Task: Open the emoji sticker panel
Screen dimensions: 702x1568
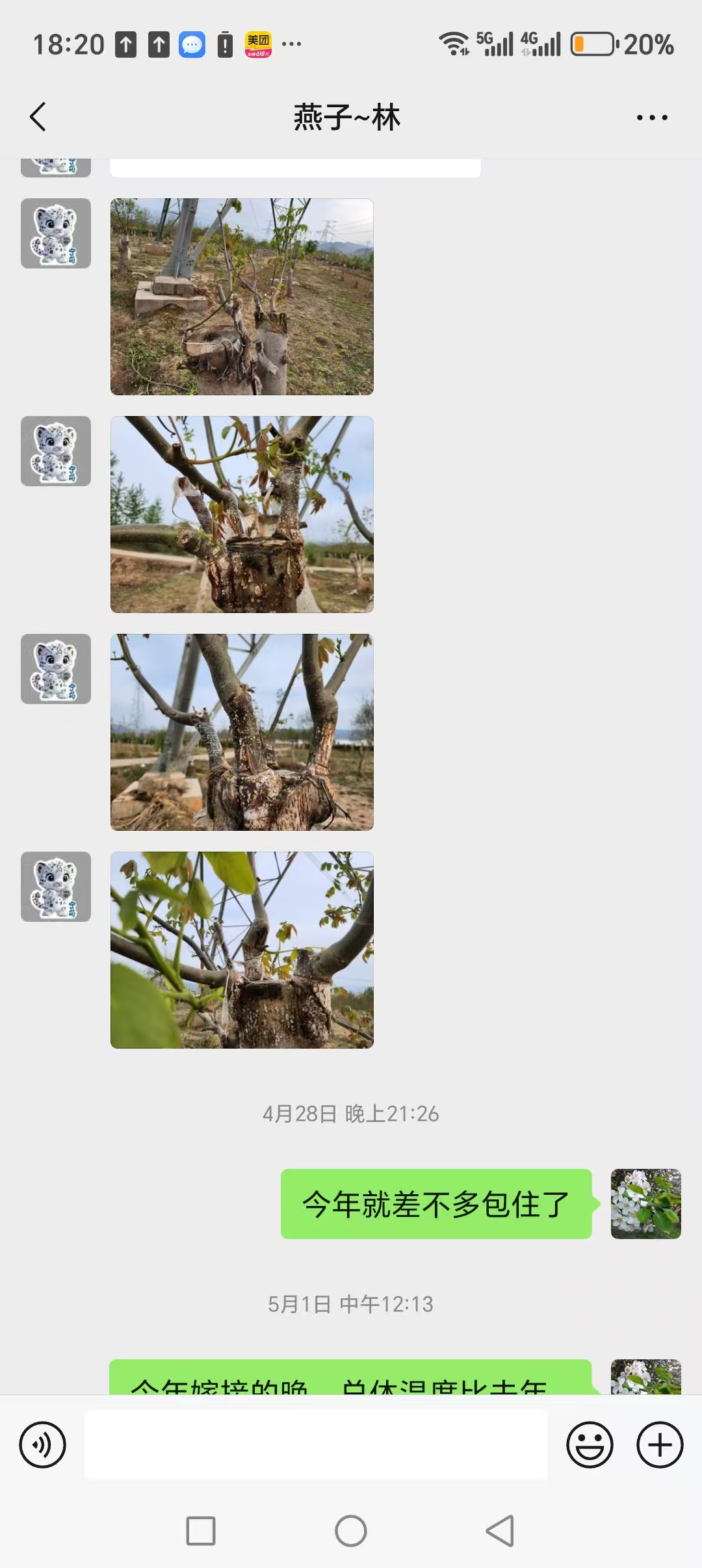Action: [590, 1444]
